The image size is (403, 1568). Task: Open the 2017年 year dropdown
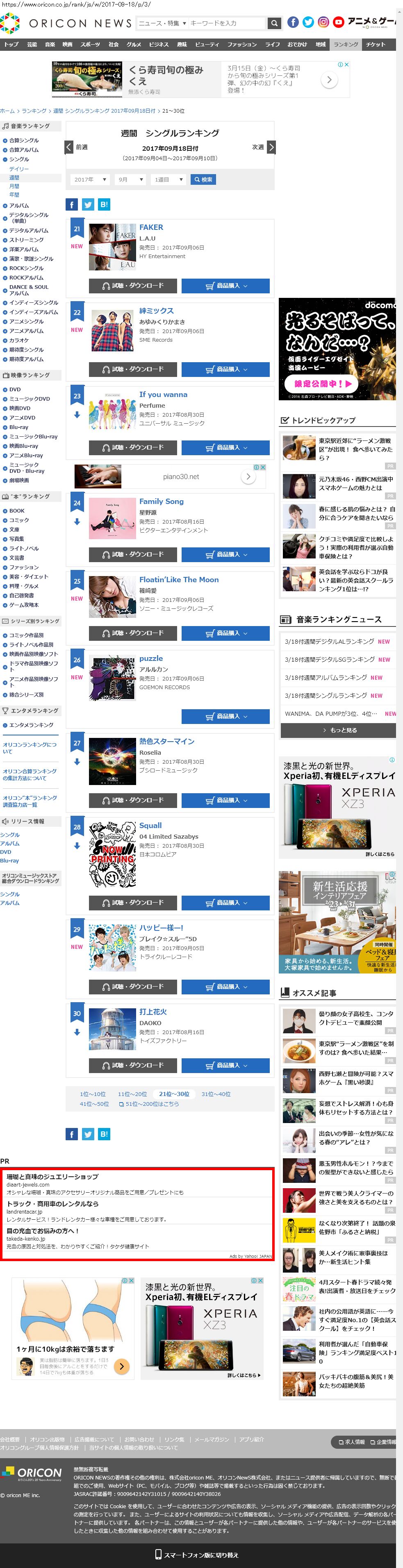pyautogui.click(x=89, y=179)
